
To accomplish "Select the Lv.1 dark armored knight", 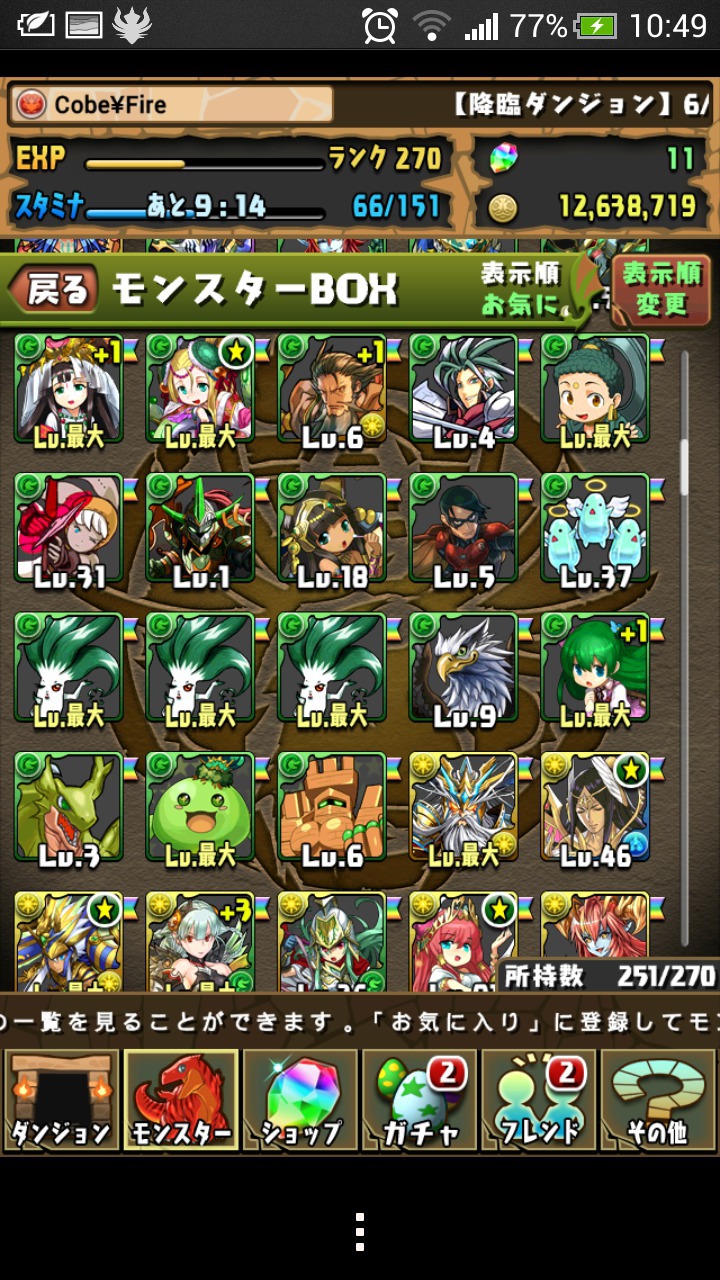I will point(200,529).
